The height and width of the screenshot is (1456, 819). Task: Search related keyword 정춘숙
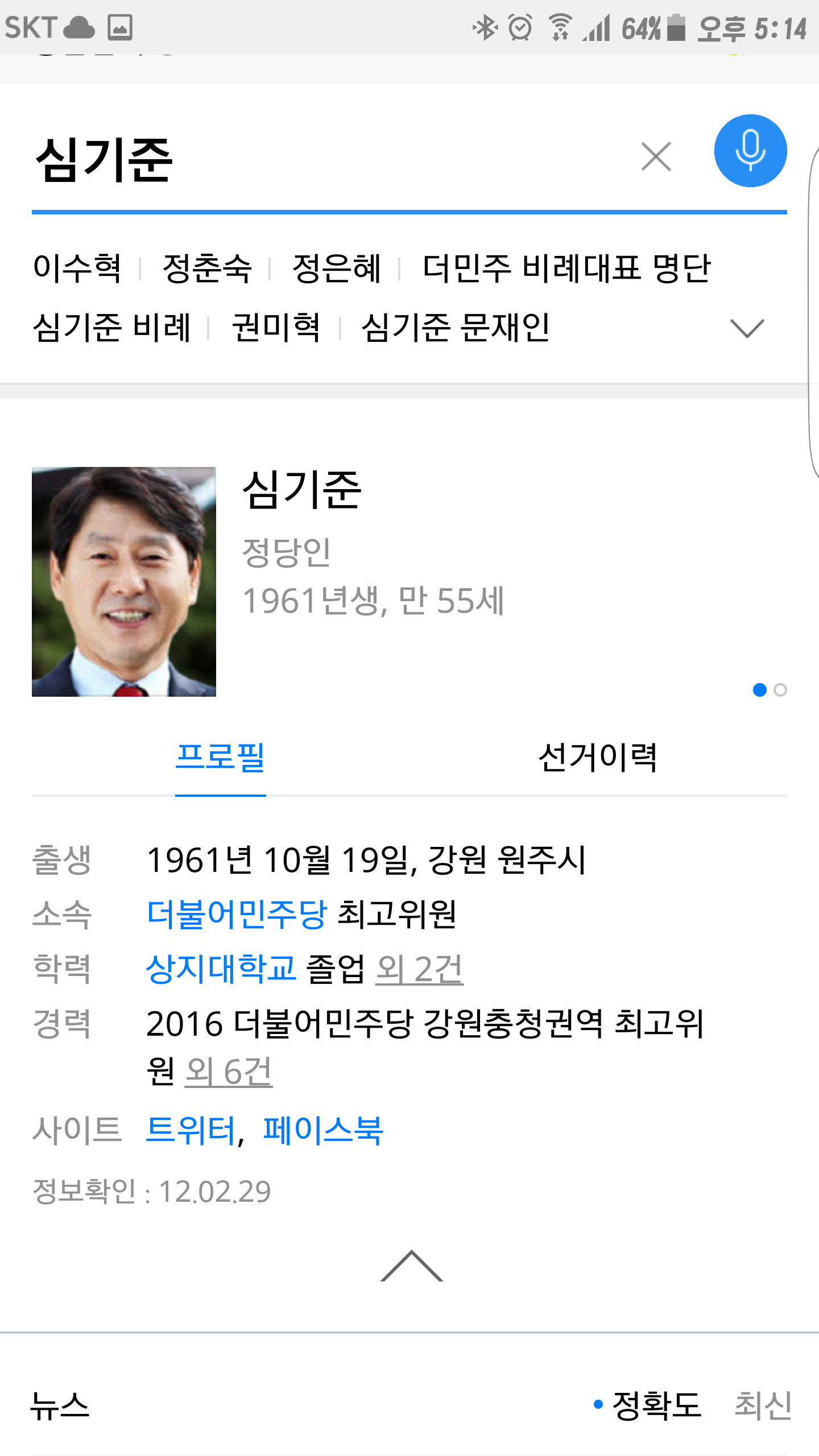click(x=207, y=268)
